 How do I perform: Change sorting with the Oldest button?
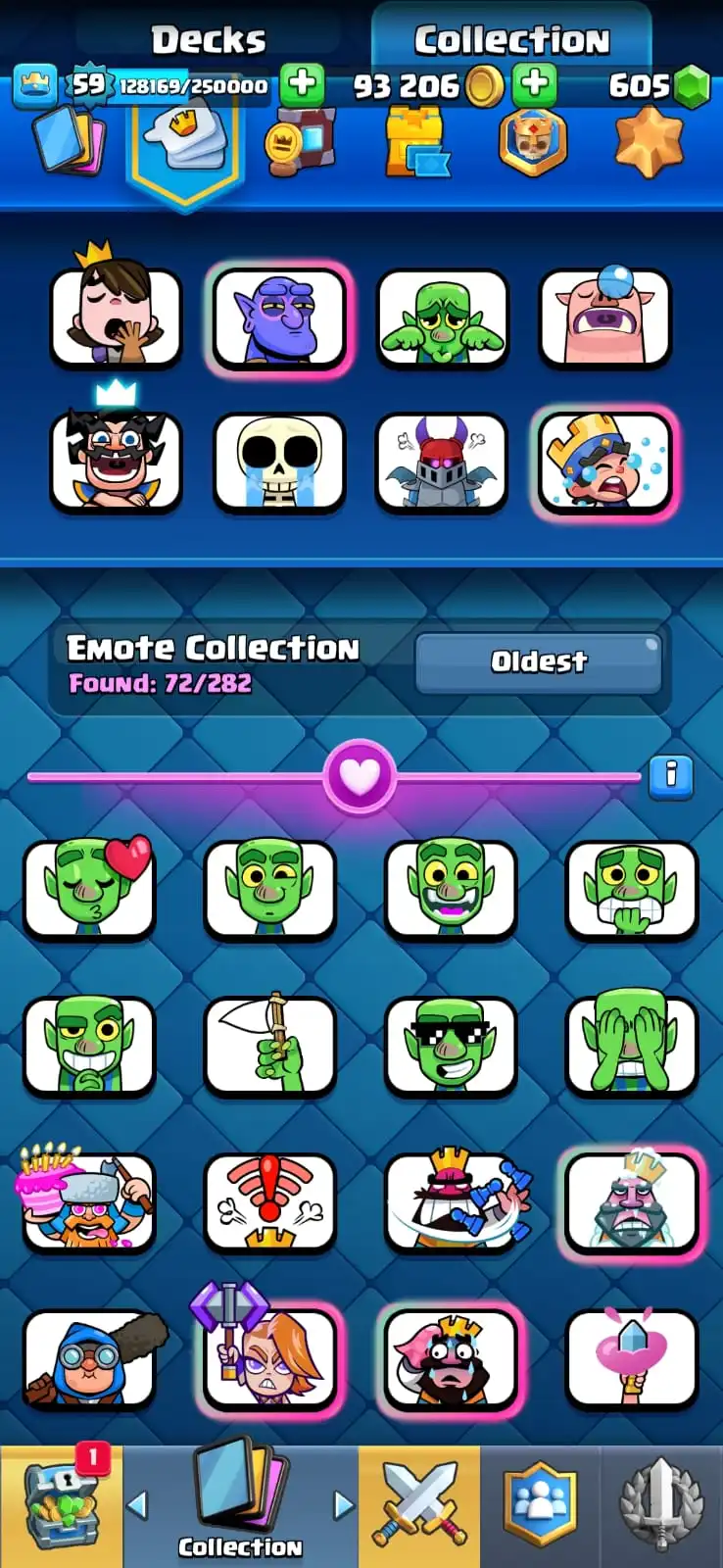(539, 662)
